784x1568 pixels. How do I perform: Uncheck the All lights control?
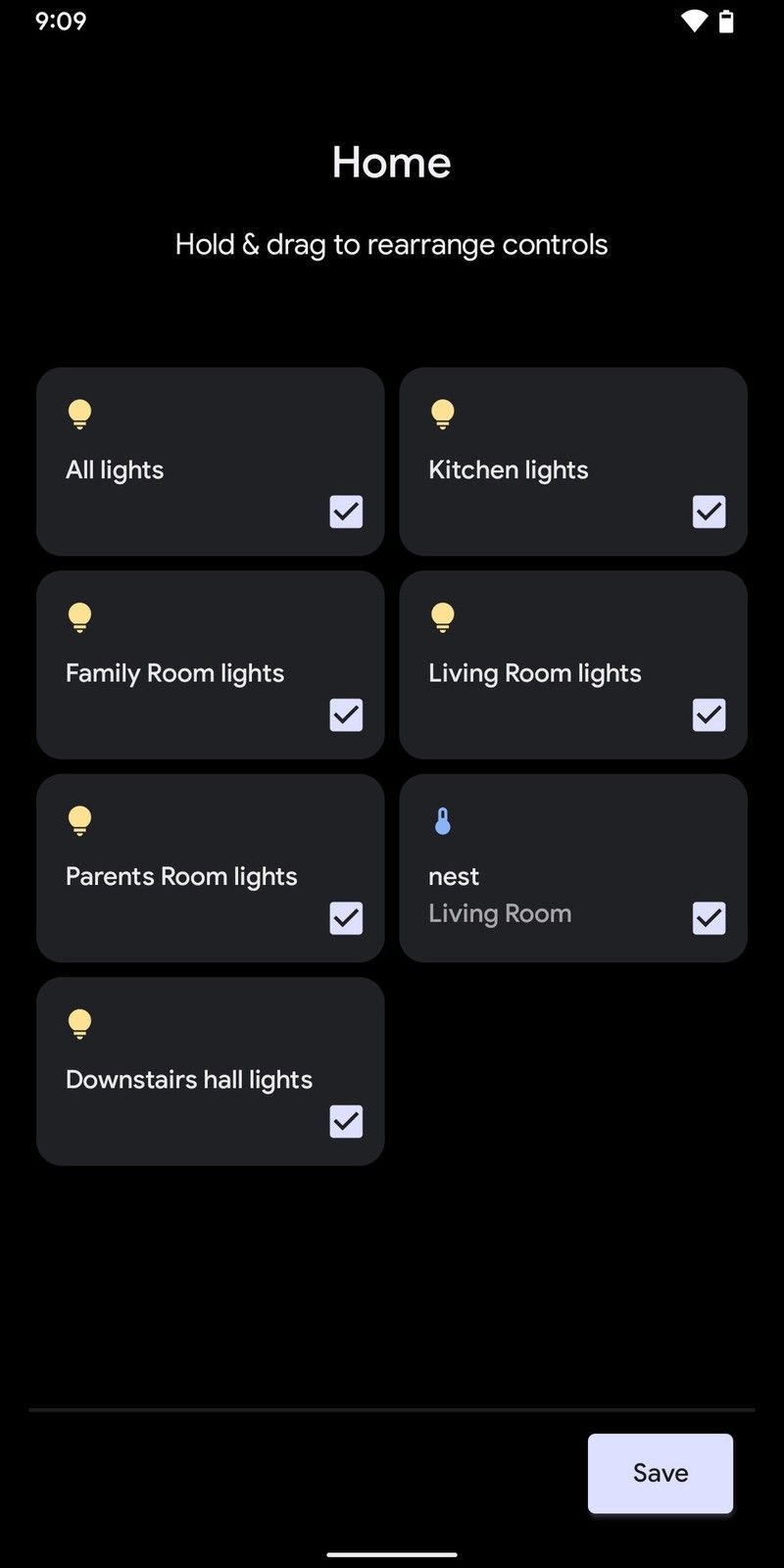pyautogui.click(x=346, y=512)
